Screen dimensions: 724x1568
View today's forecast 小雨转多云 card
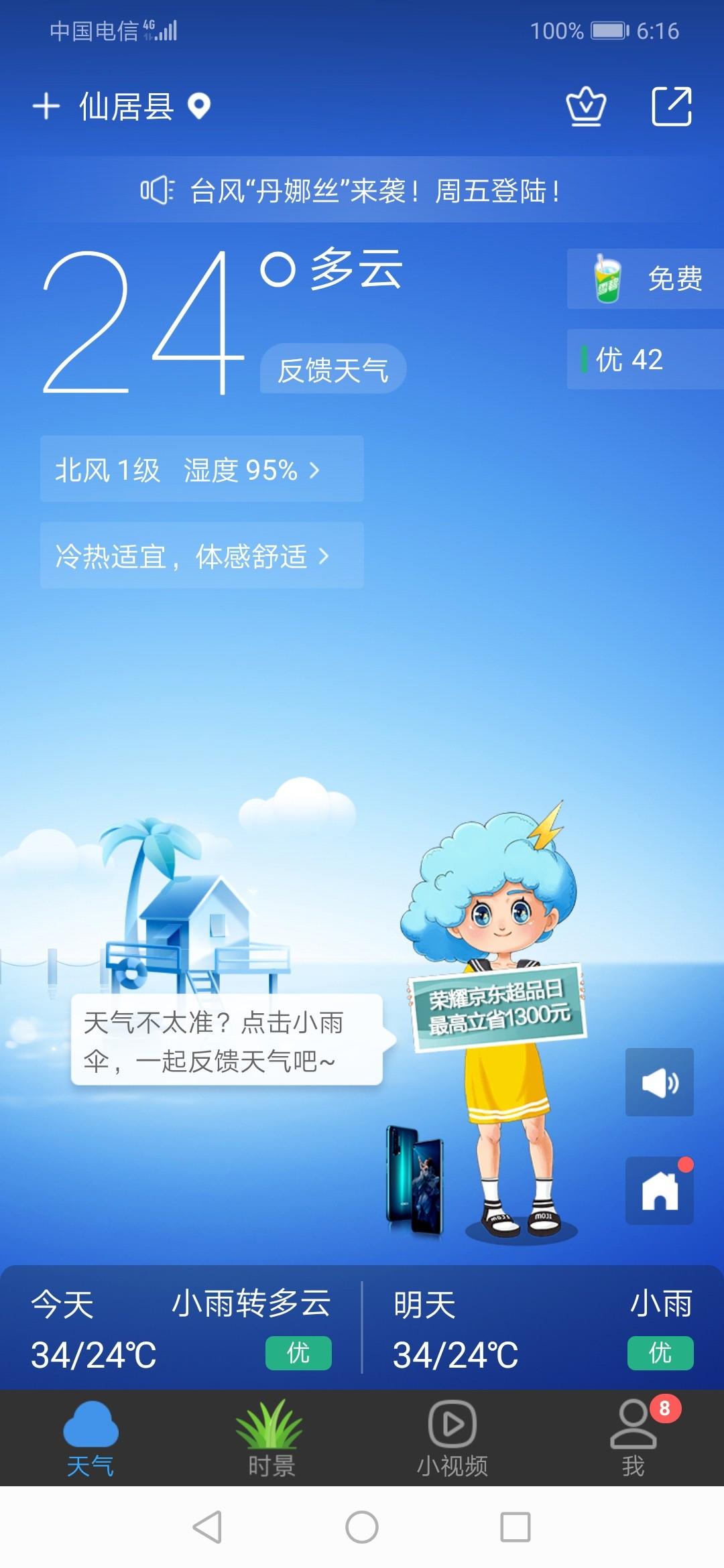(181, 1329)
